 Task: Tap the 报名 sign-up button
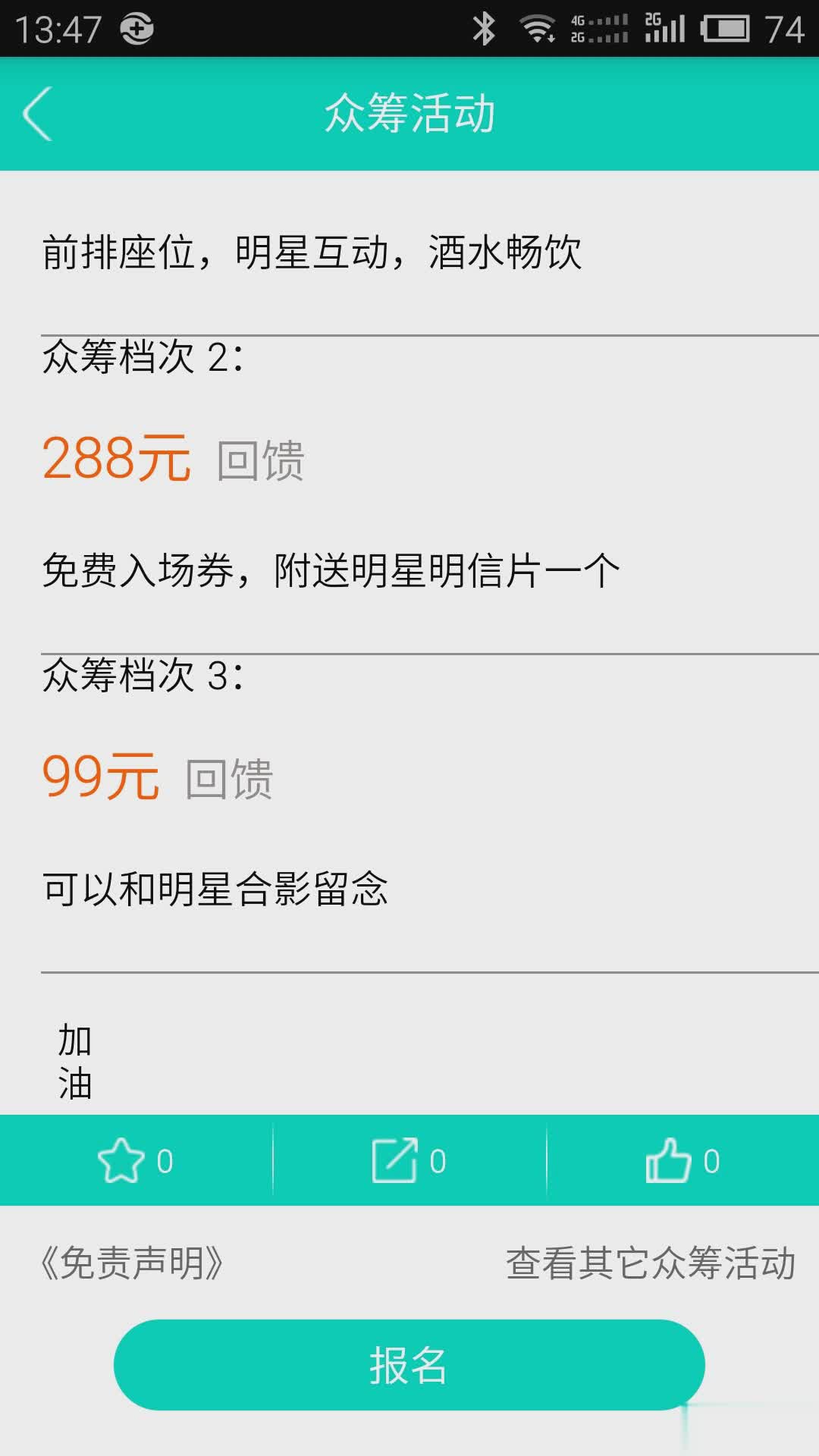409,1365
